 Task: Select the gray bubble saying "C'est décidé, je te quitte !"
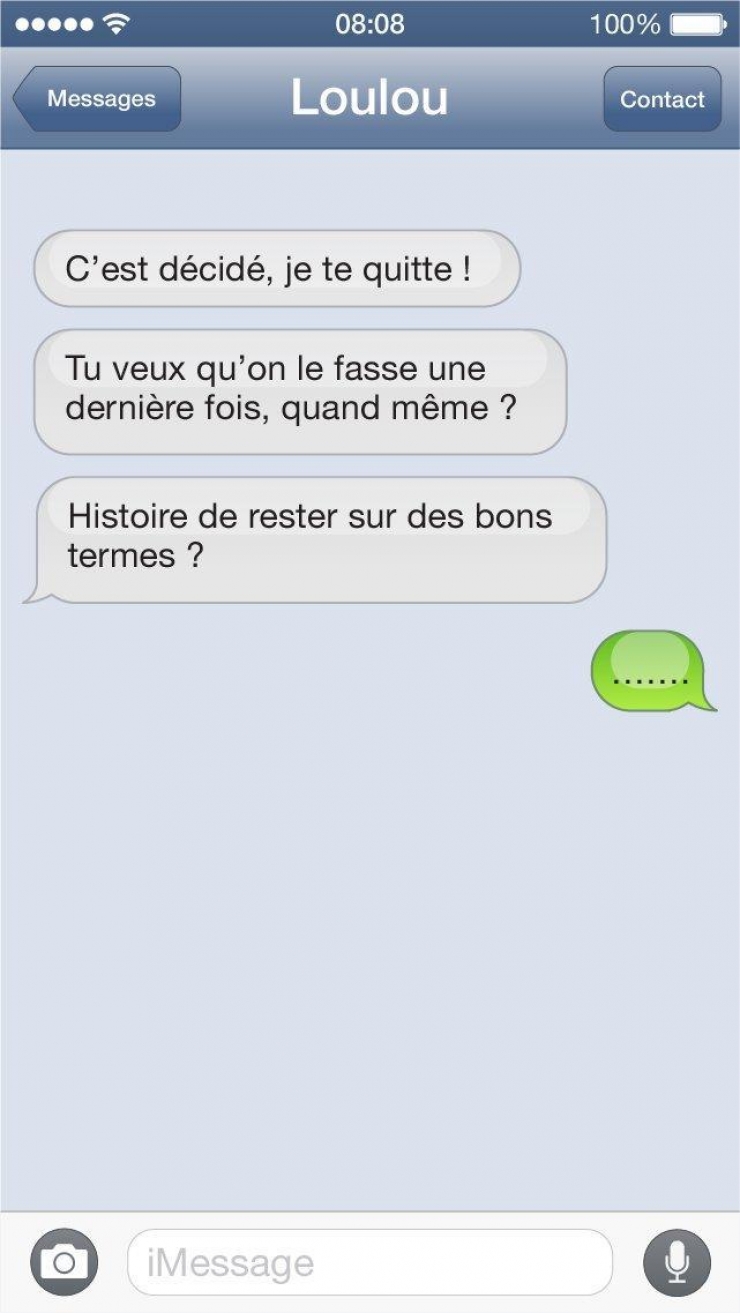(275, 268)
